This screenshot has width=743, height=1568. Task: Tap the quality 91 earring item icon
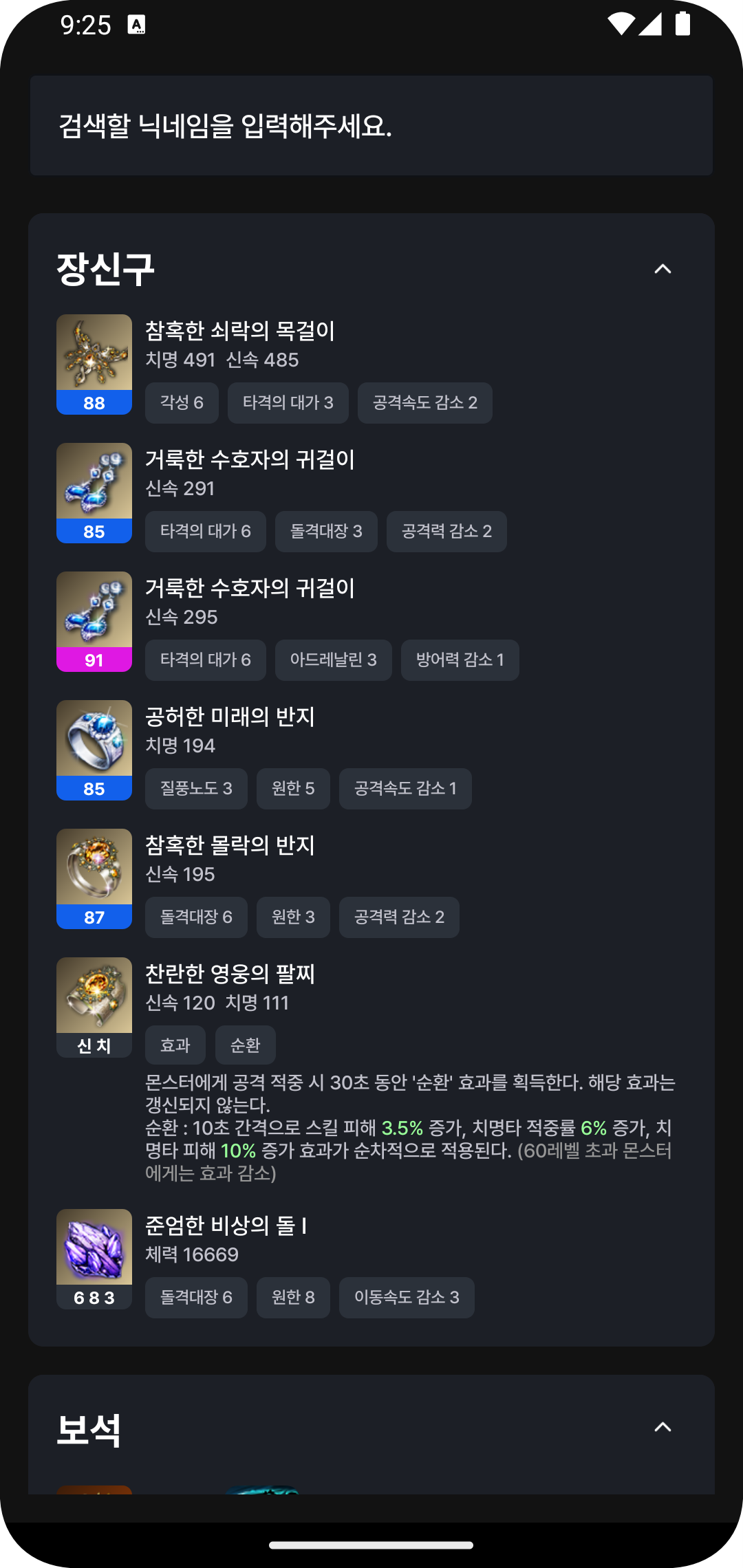[x=94, y=611]
